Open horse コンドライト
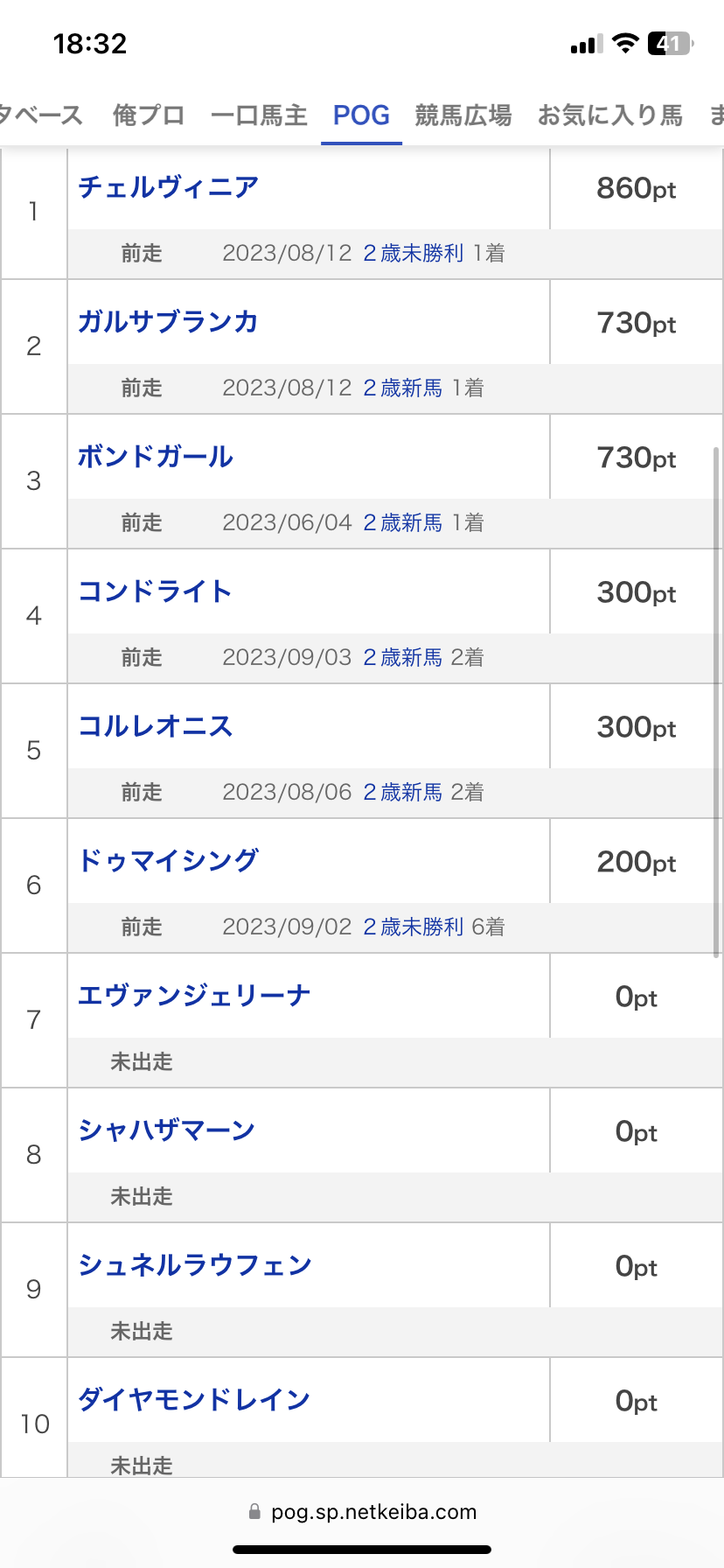Screen dimensions: 724x1568 tap(156, 591)
